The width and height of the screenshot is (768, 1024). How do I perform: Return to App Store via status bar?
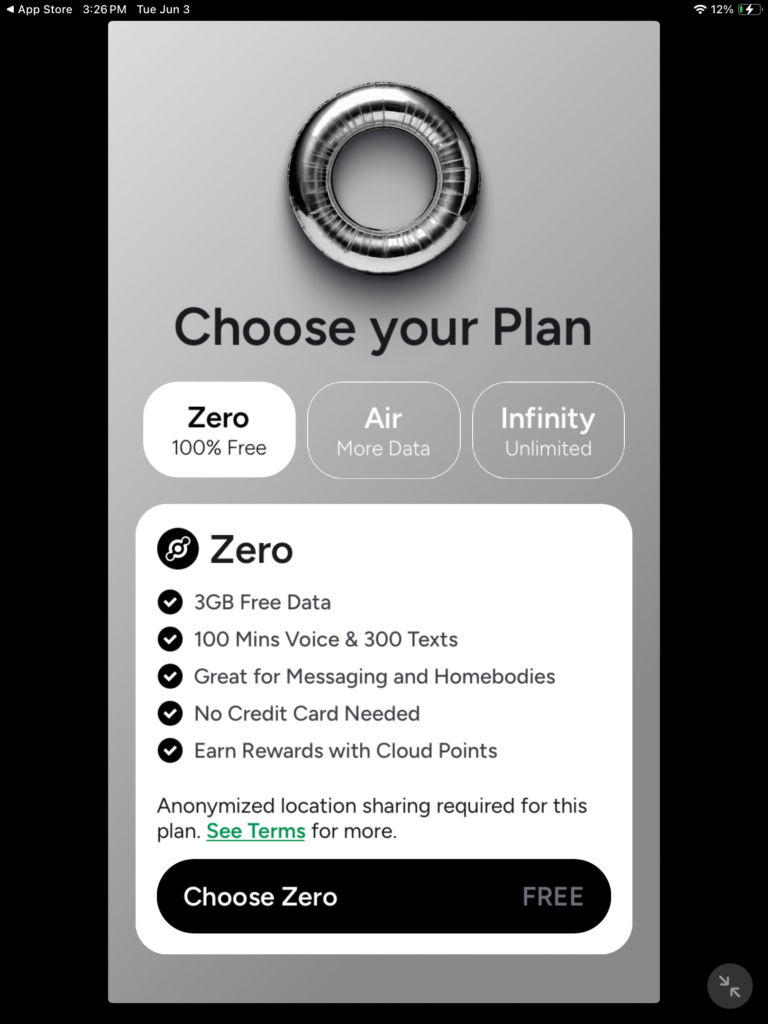[38, 9]
